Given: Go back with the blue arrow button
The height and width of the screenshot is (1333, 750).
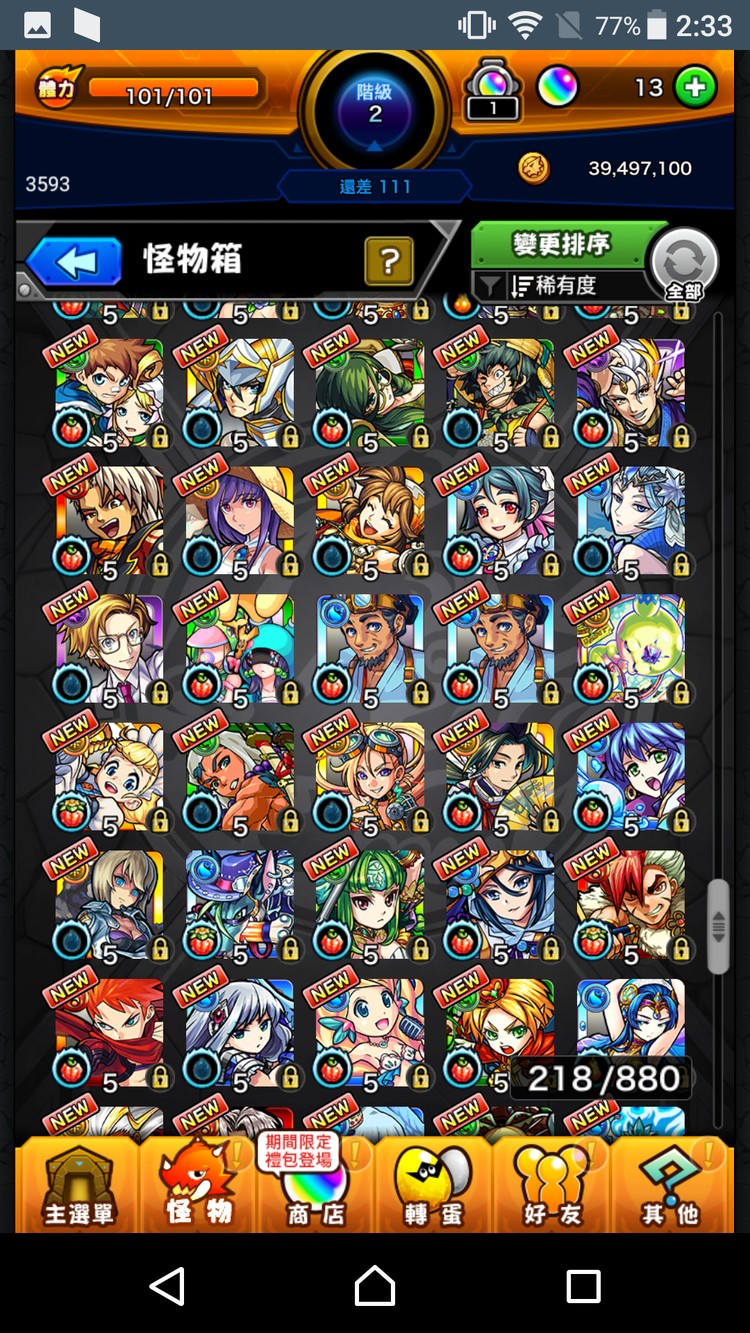Looking at the screenshot, I should point(75,262).
